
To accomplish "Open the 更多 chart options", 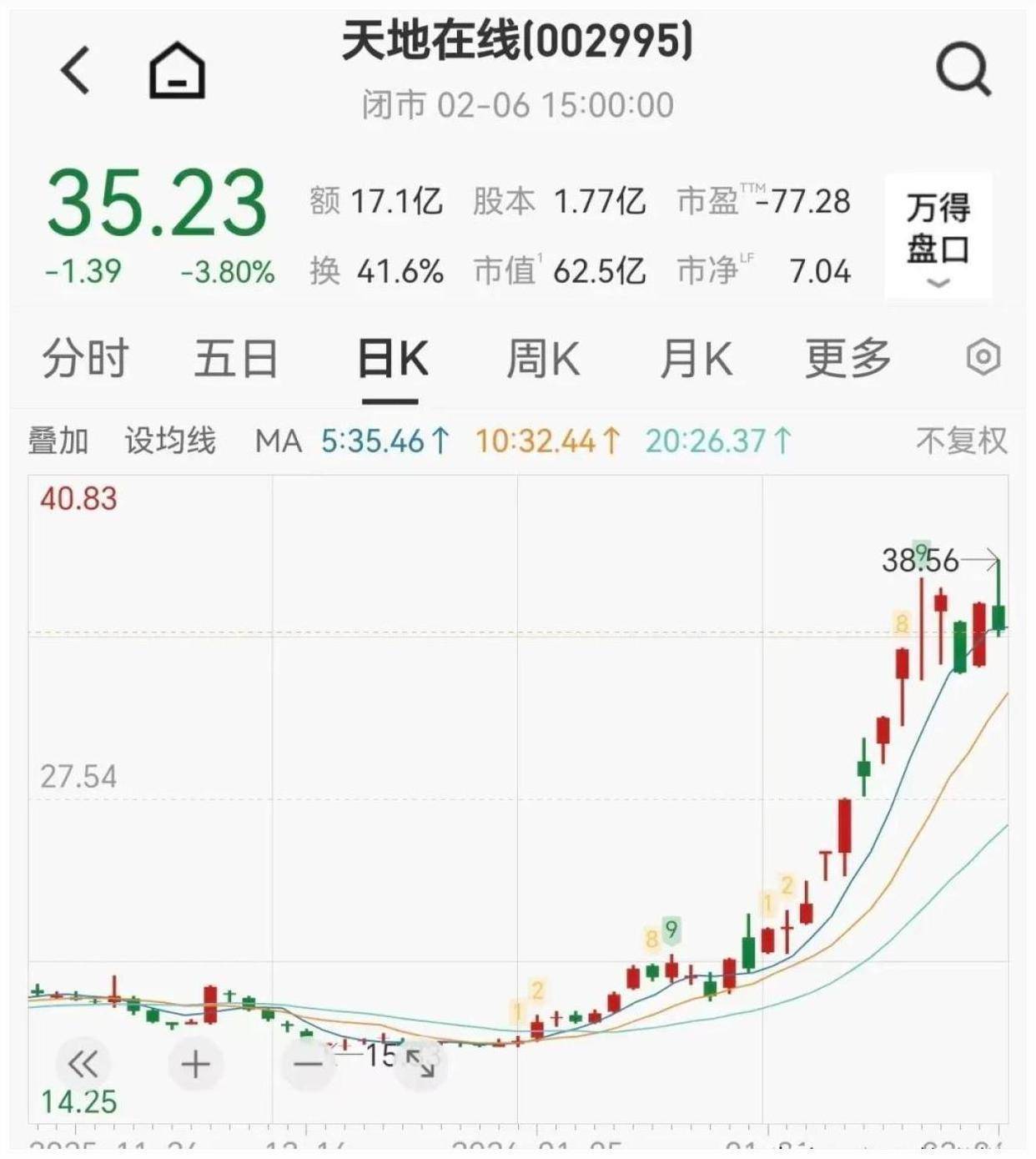I will 847,359.
